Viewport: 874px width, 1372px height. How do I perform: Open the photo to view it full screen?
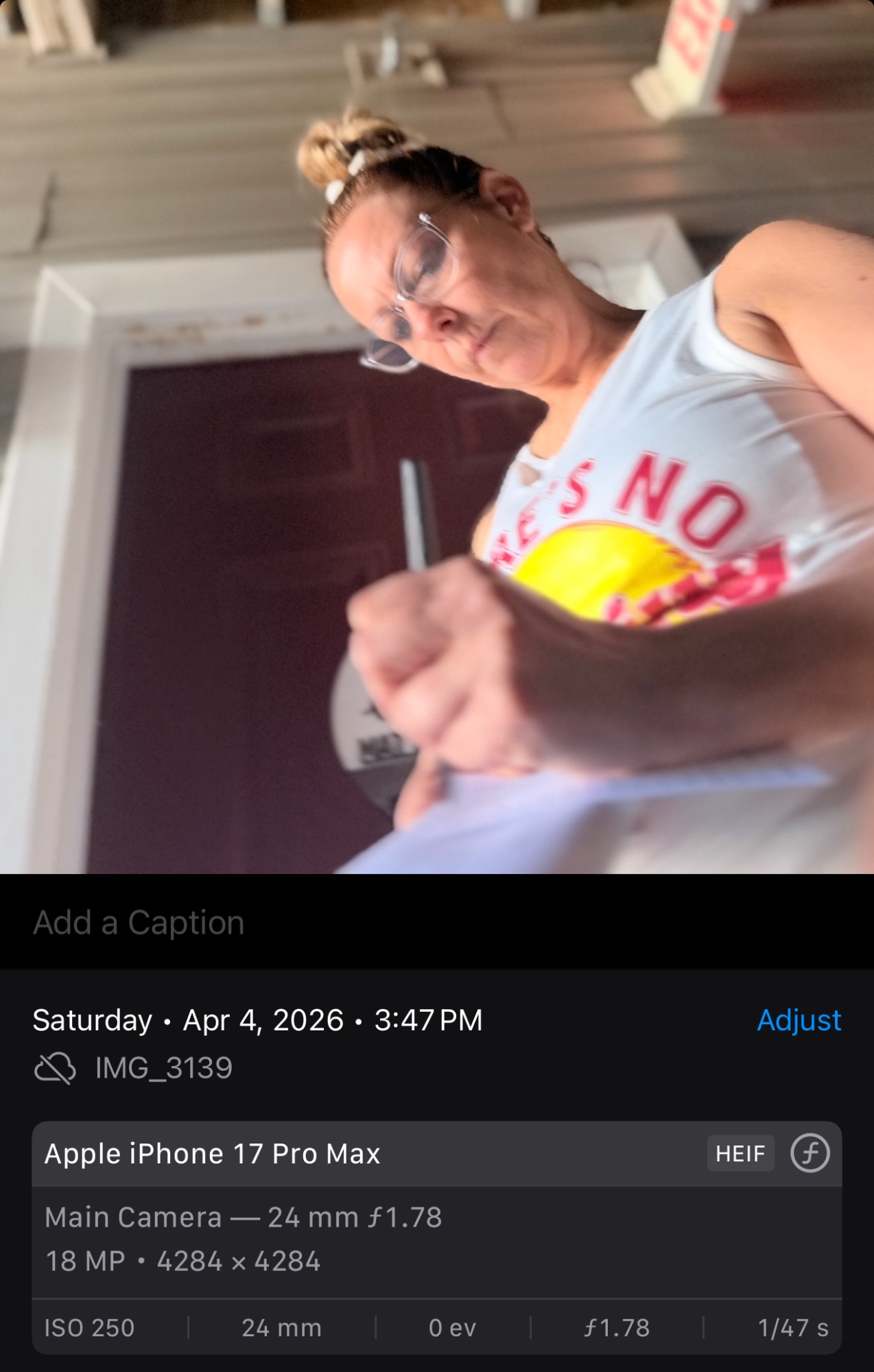[437, 437]
